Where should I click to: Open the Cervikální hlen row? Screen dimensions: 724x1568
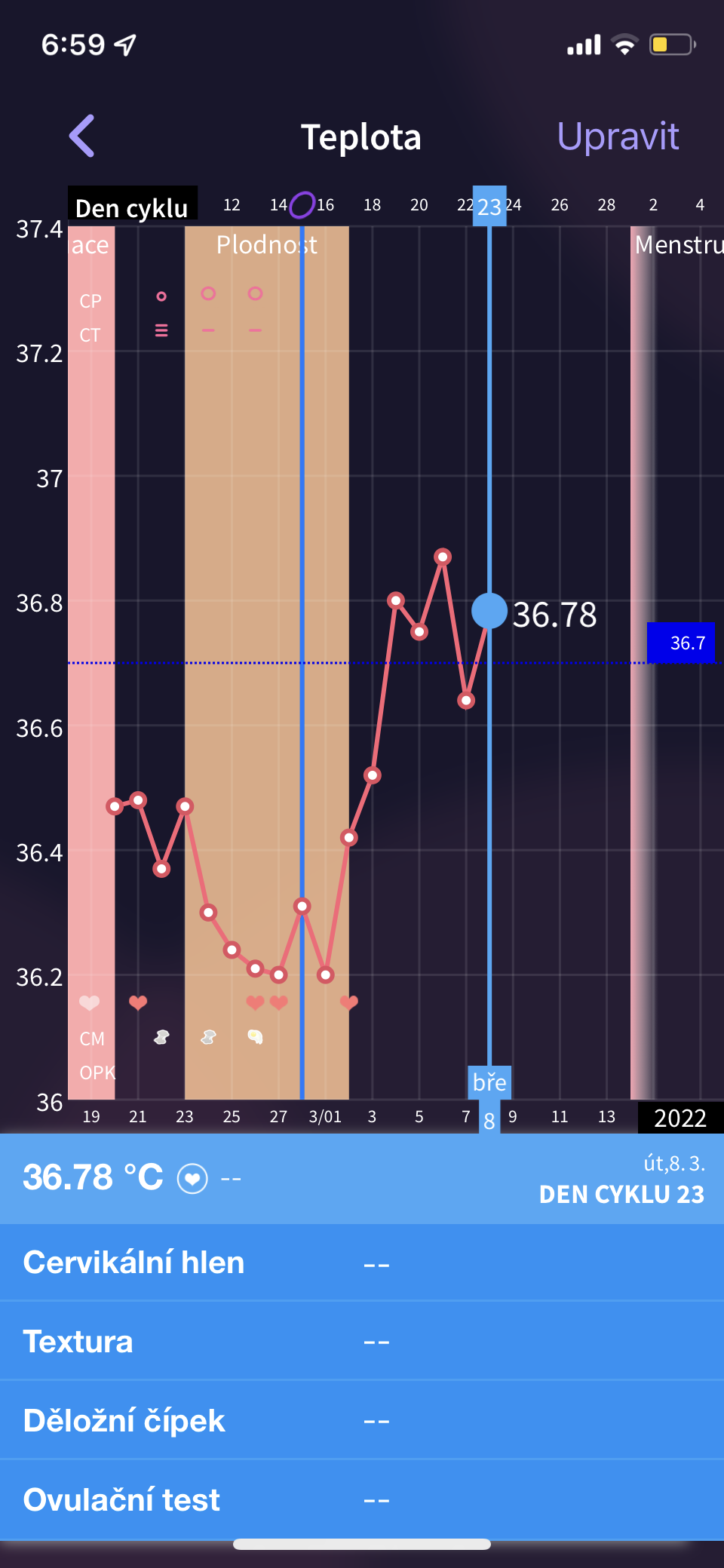click(362, 1263)
